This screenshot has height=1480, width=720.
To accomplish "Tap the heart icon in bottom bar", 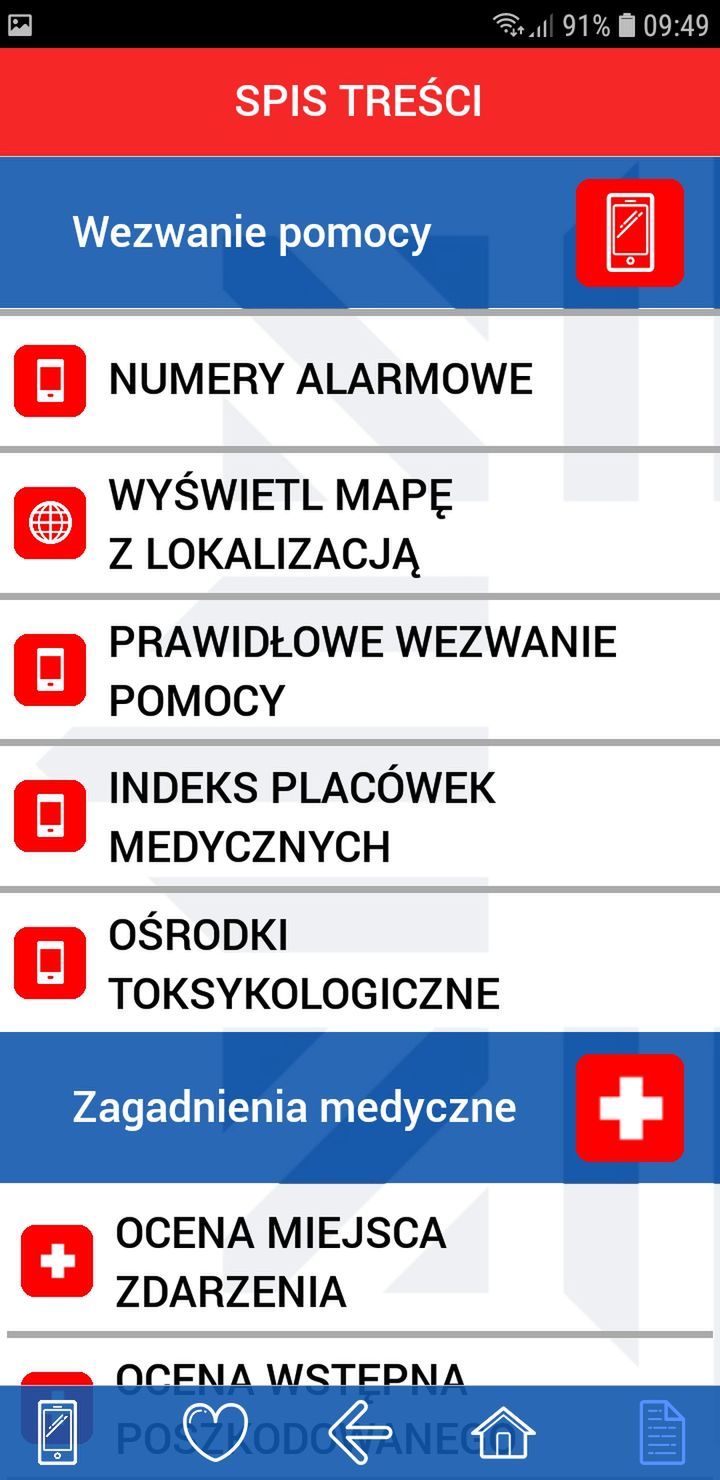I will pos(214,1433).
